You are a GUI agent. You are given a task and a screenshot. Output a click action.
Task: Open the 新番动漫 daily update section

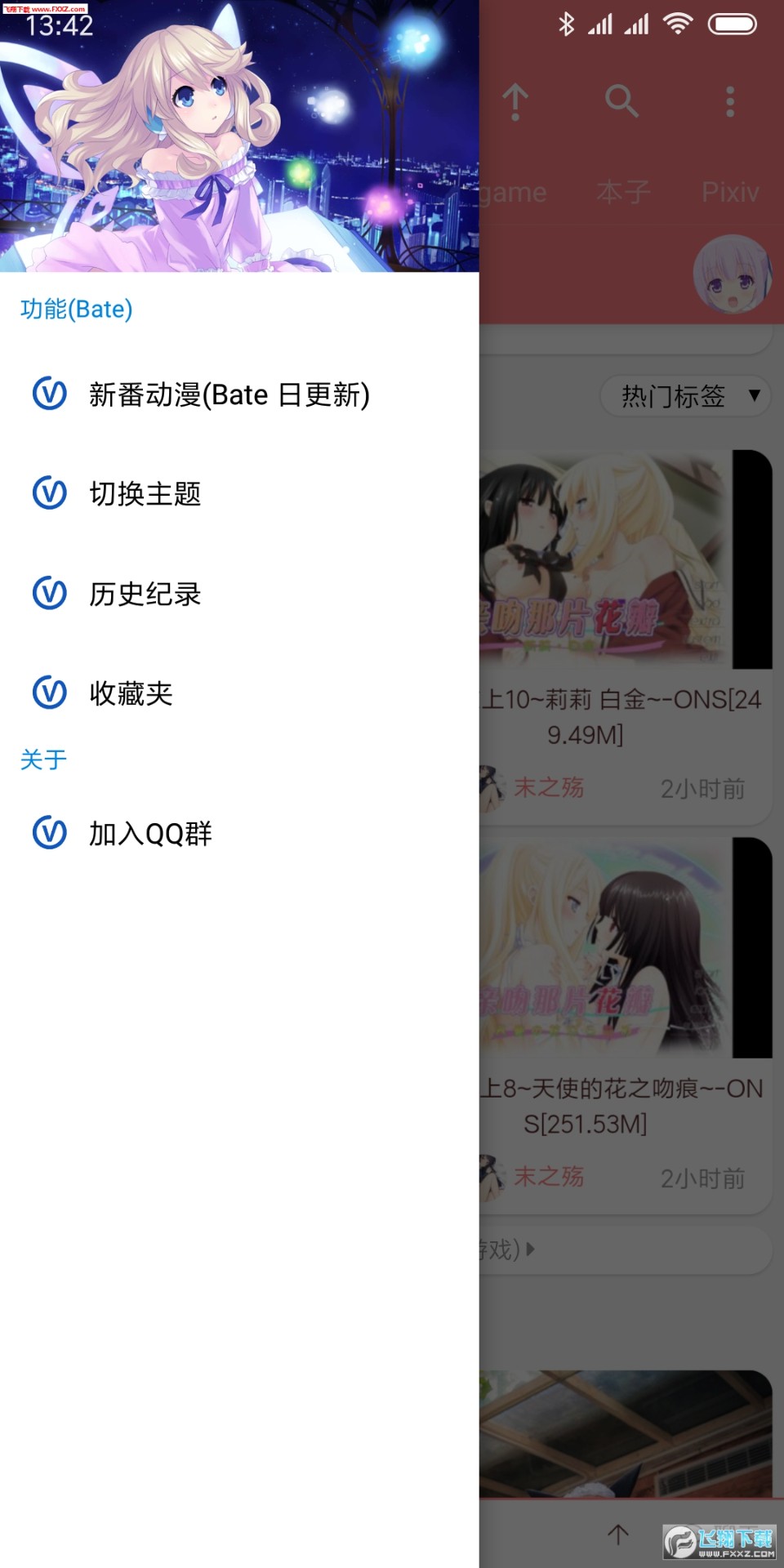229,394
